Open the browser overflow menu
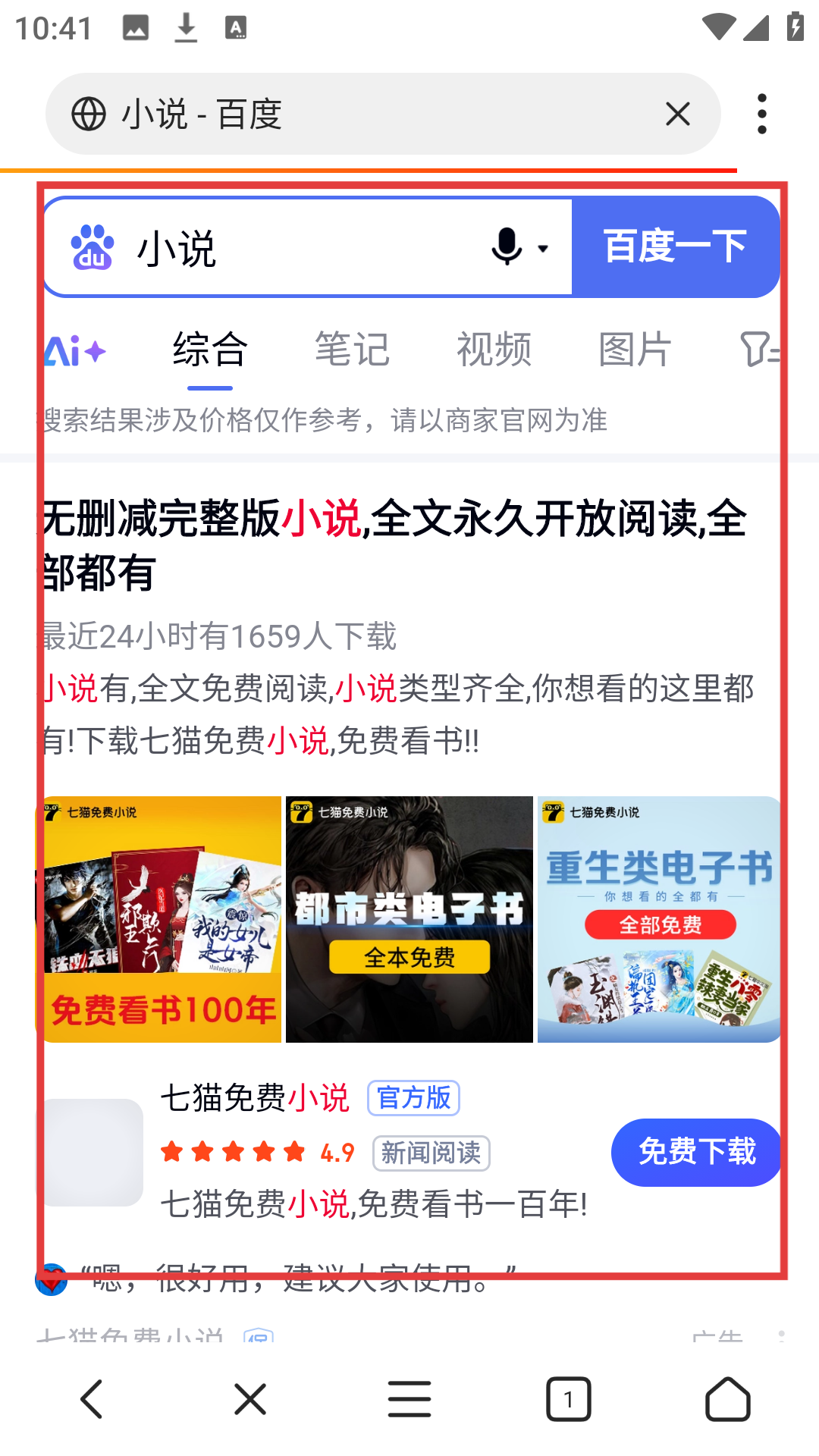The height and width of the screenshot is (1456, 819). [762, 115]
